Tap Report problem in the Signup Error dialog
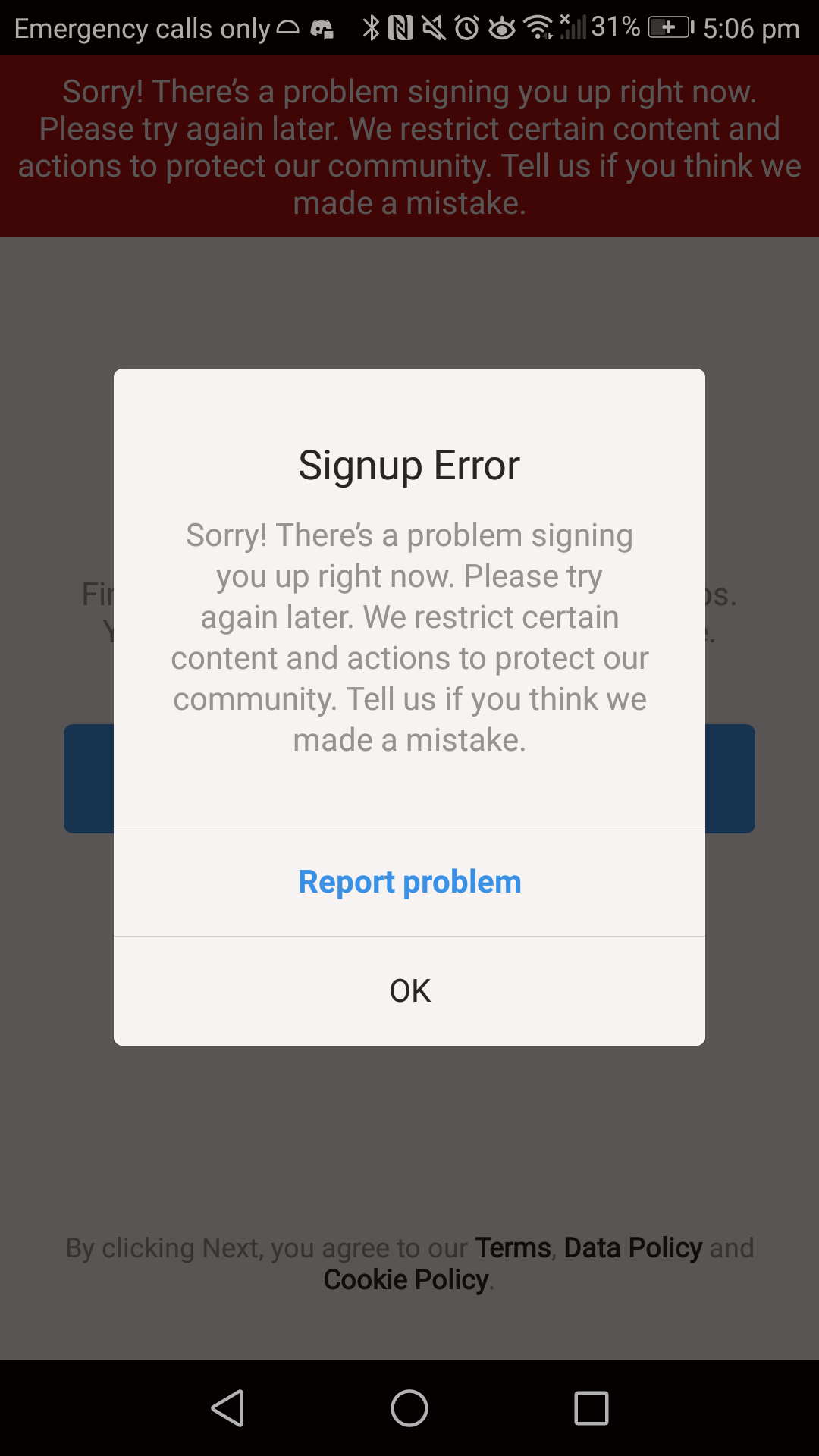Screen dimensions: 819x1456 click(409, 882)
